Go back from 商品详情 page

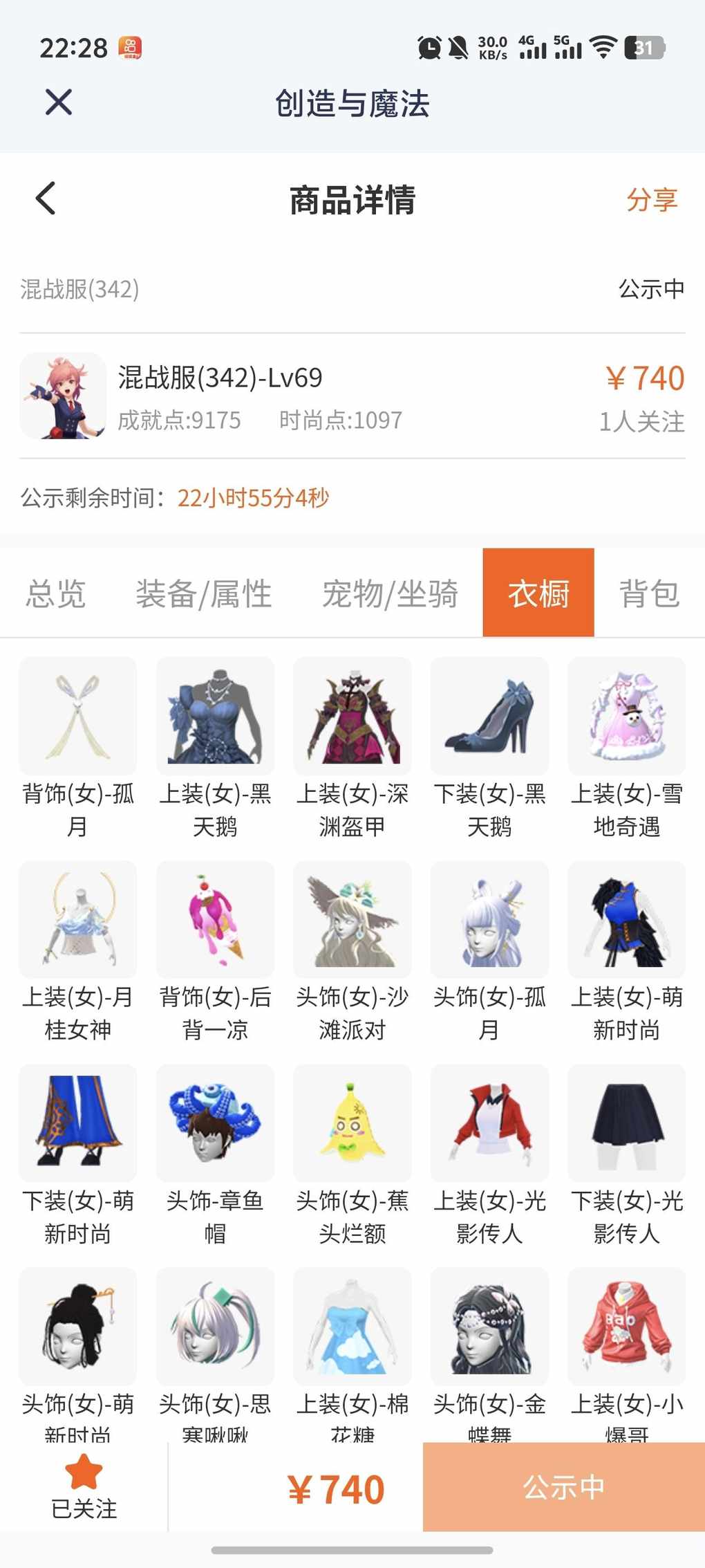click(x=46, y=199)
